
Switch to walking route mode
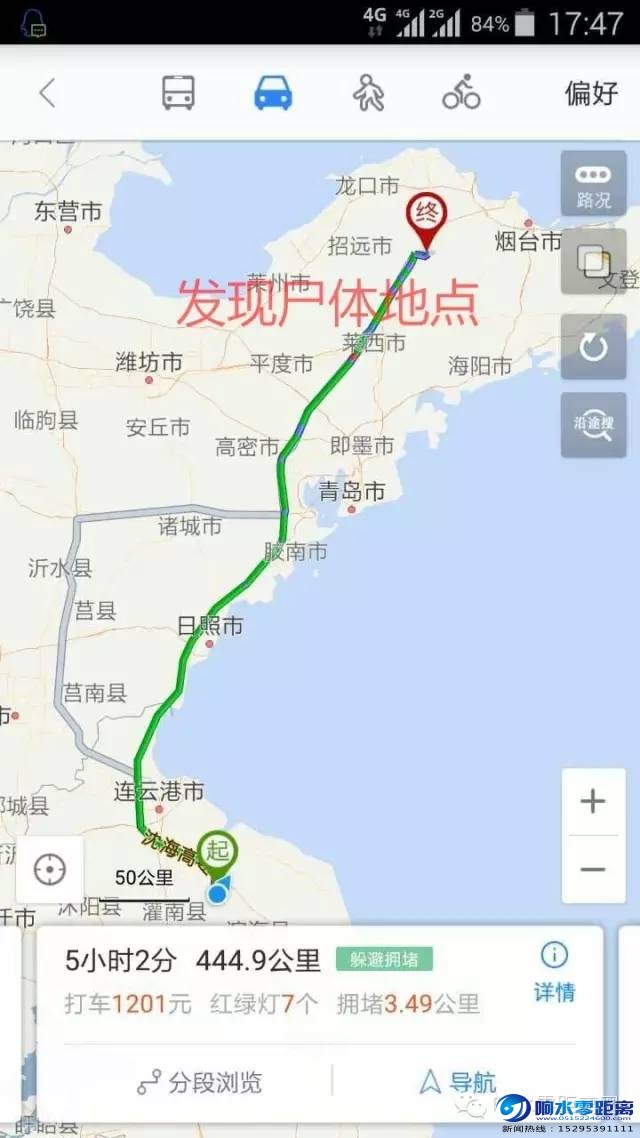[x=368, y=93]
